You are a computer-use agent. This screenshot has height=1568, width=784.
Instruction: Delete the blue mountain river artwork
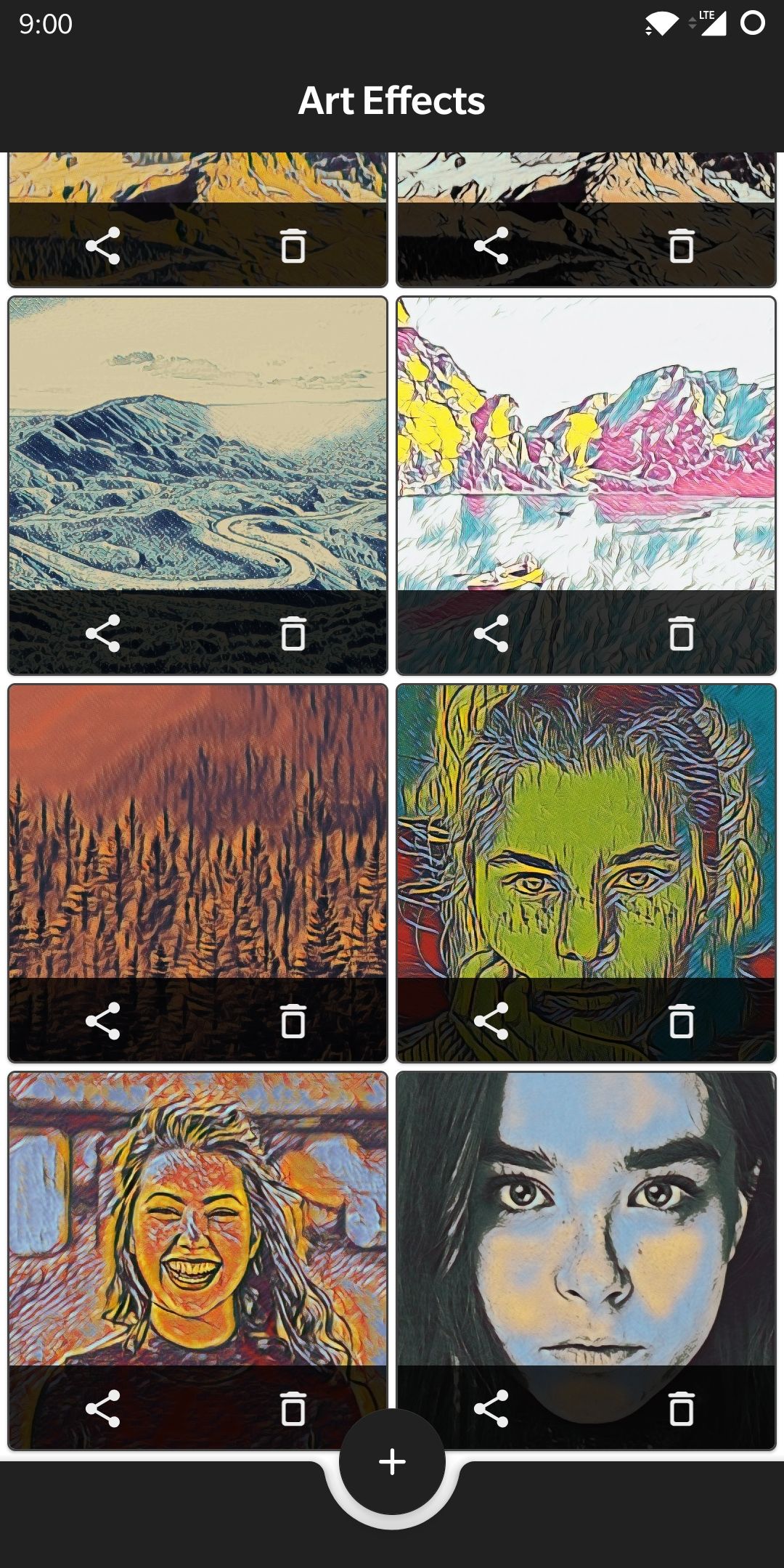click(293, 633)
